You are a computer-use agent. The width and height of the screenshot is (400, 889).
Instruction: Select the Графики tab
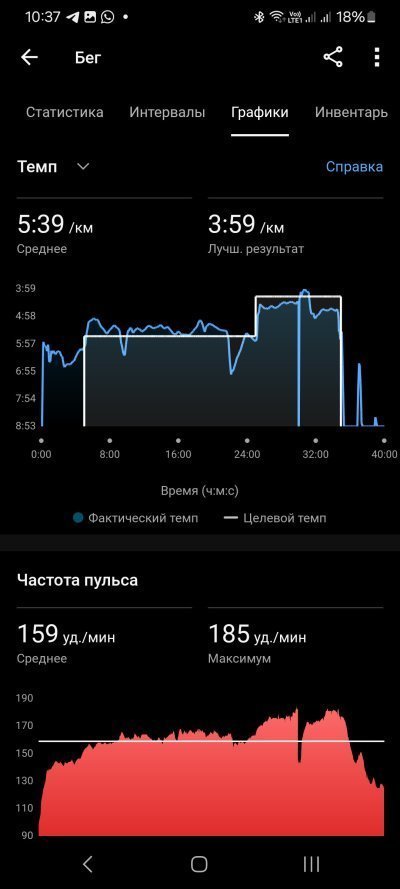coord(259,112)
